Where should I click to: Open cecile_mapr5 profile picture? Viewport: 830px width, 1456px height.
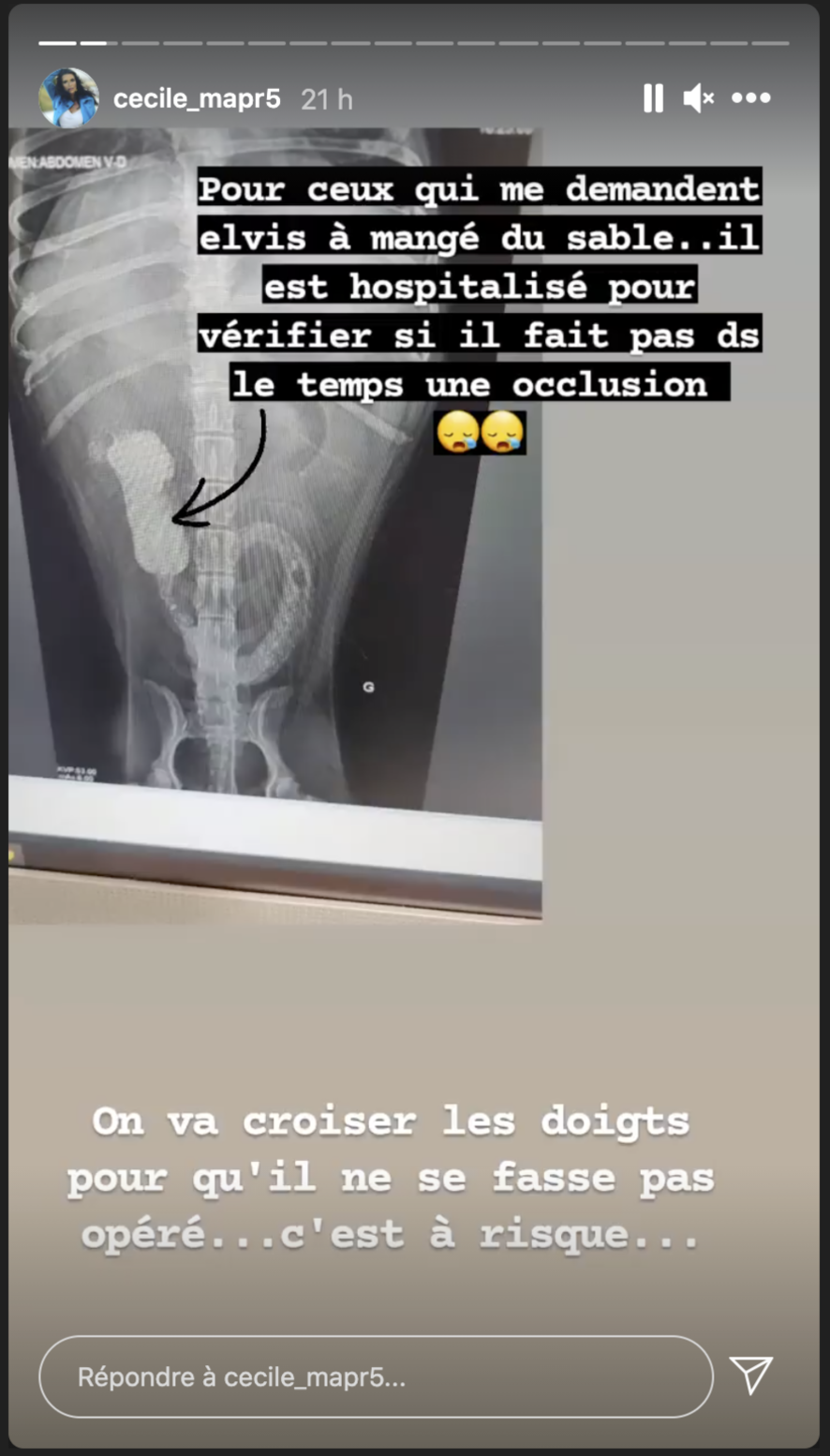pyautogui.click(x=68, y=97)
